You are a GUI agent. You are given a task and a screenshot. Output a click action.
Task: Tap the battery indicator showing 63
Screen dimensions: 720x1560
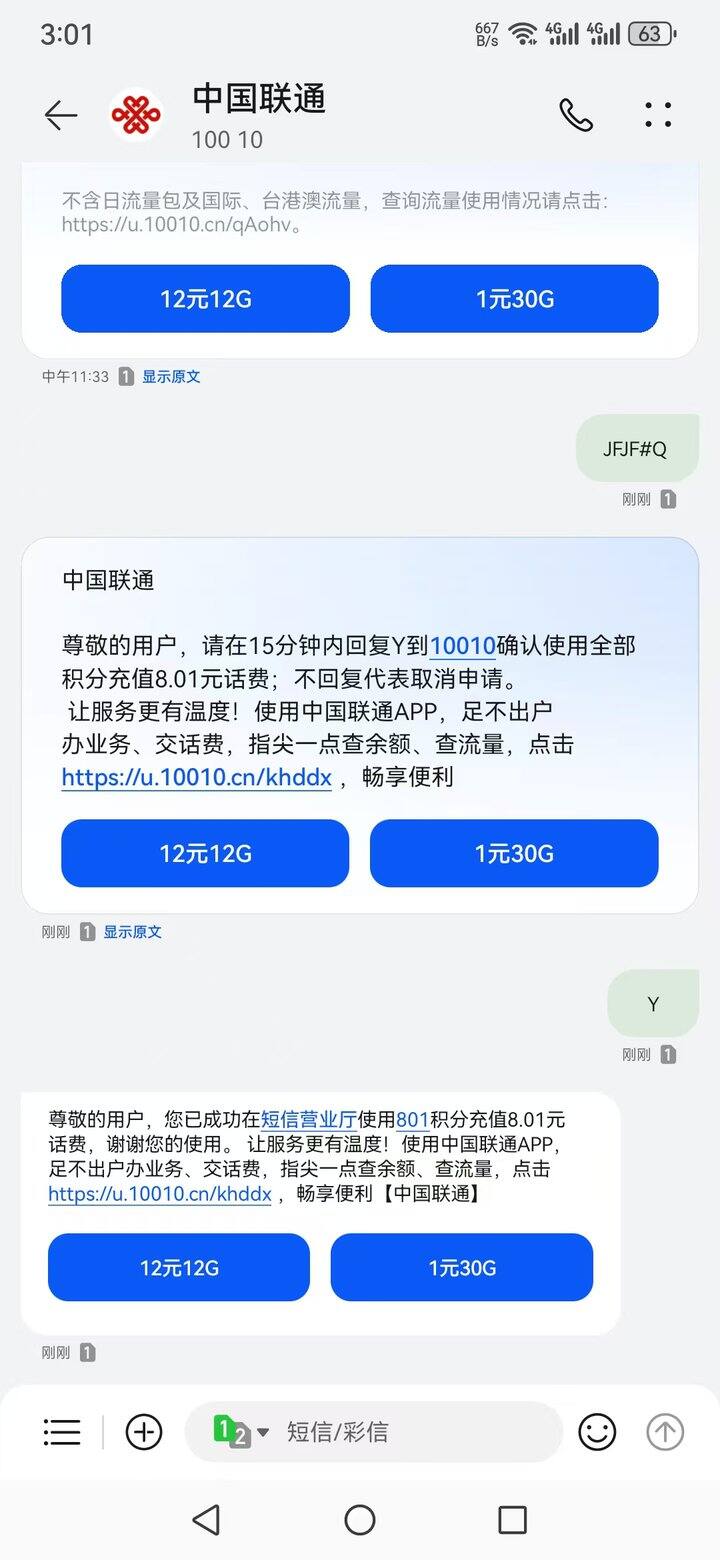[649, 33]
